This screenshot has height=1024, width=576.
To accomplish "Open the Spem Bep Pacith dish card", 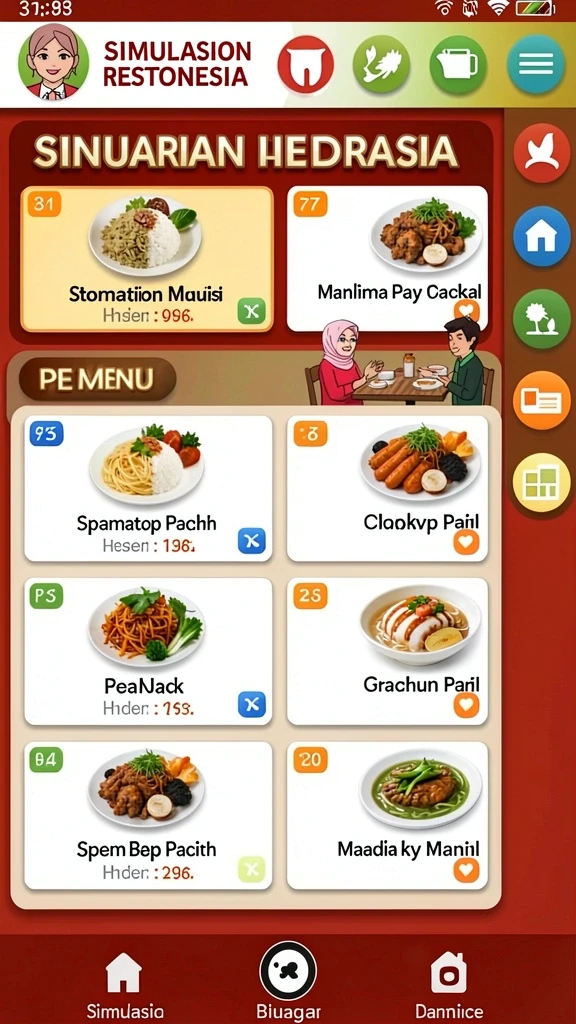I will pyautogui.click(x=148, y=815).
